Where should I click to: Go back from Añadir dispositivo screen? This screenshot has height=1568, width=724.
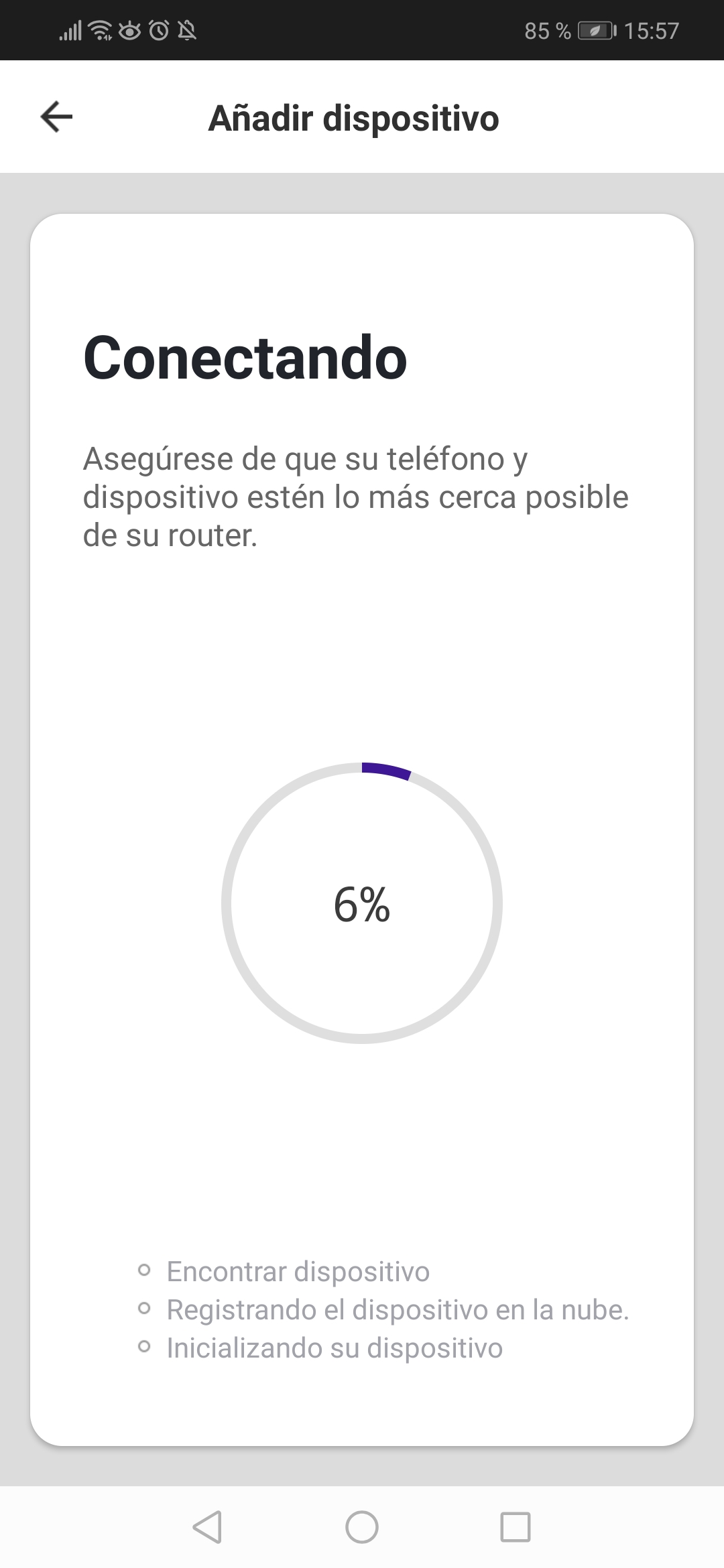(x=56, y=117)
